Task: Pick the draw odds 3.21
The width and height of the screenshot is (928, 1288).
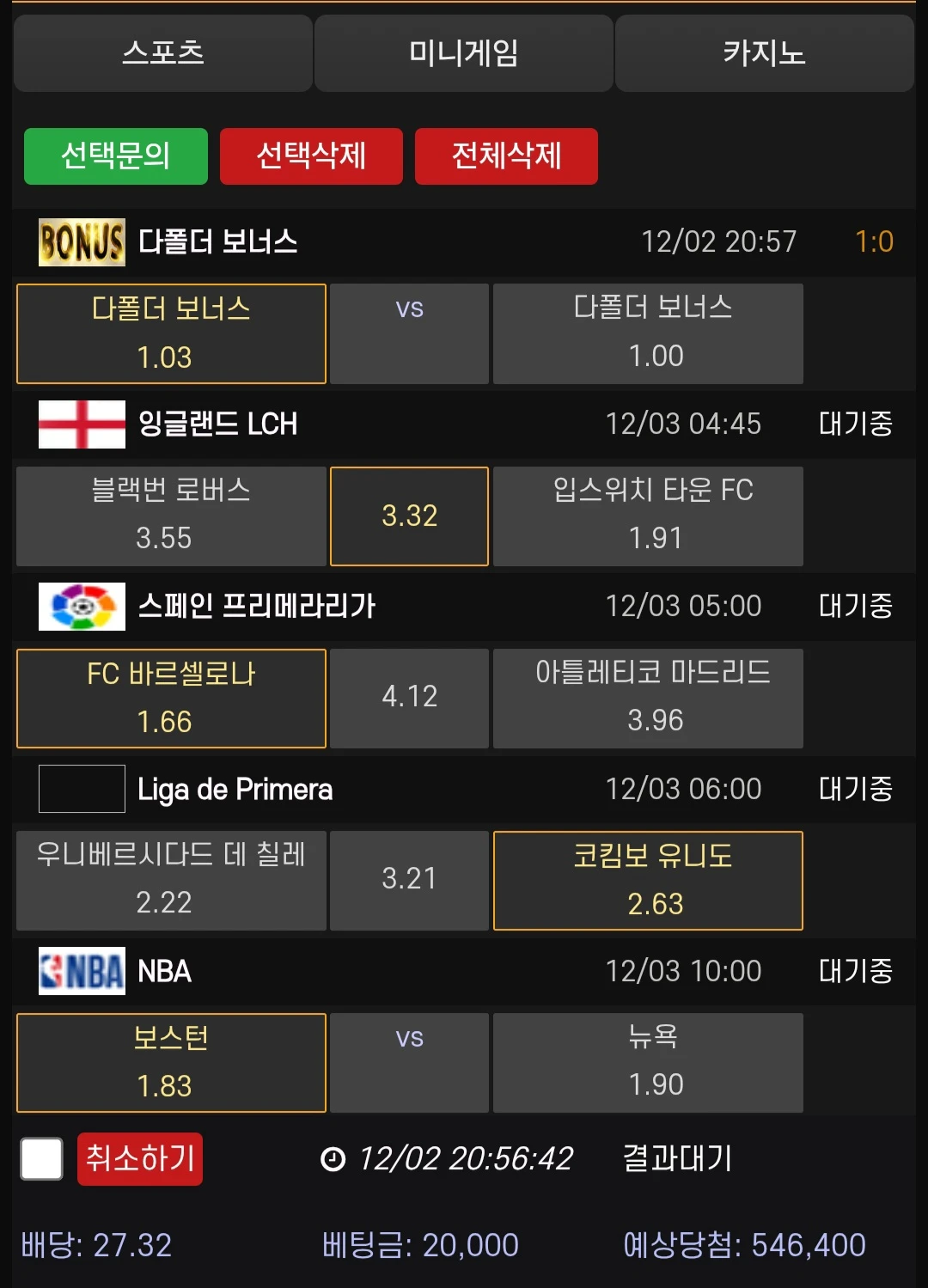Action: pos(409,880)
